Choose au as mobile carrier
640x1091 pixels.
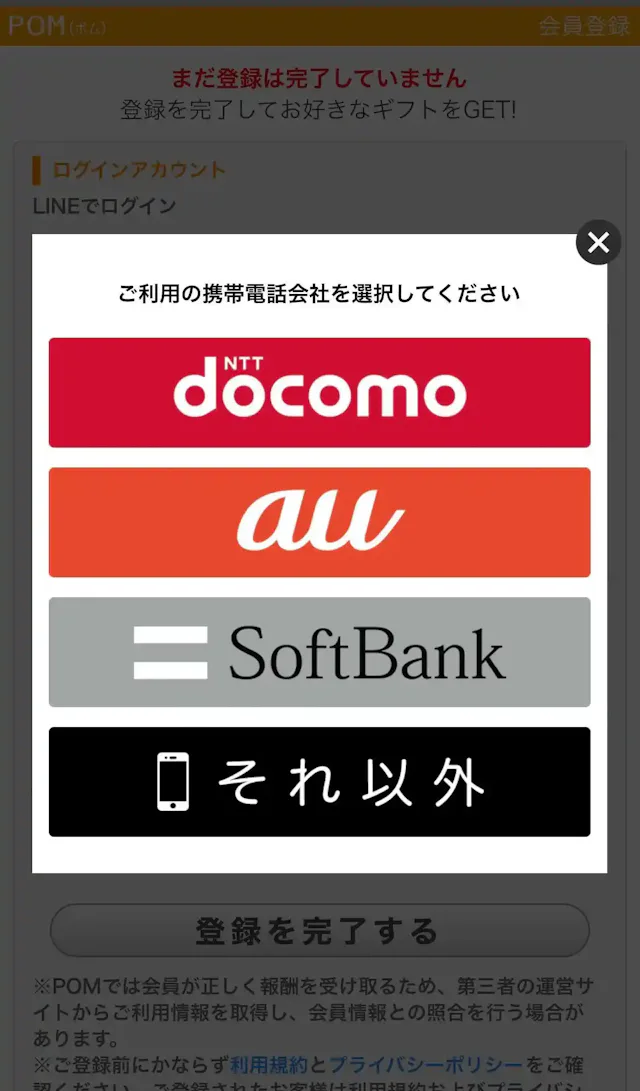tap(319, 522)
